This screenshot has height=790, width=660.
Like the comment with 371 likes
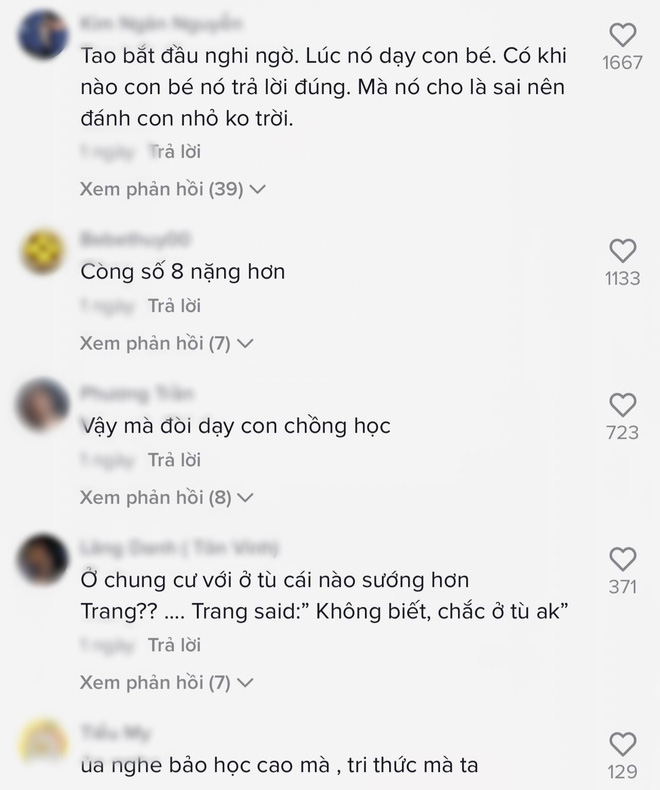pos(623,559)
